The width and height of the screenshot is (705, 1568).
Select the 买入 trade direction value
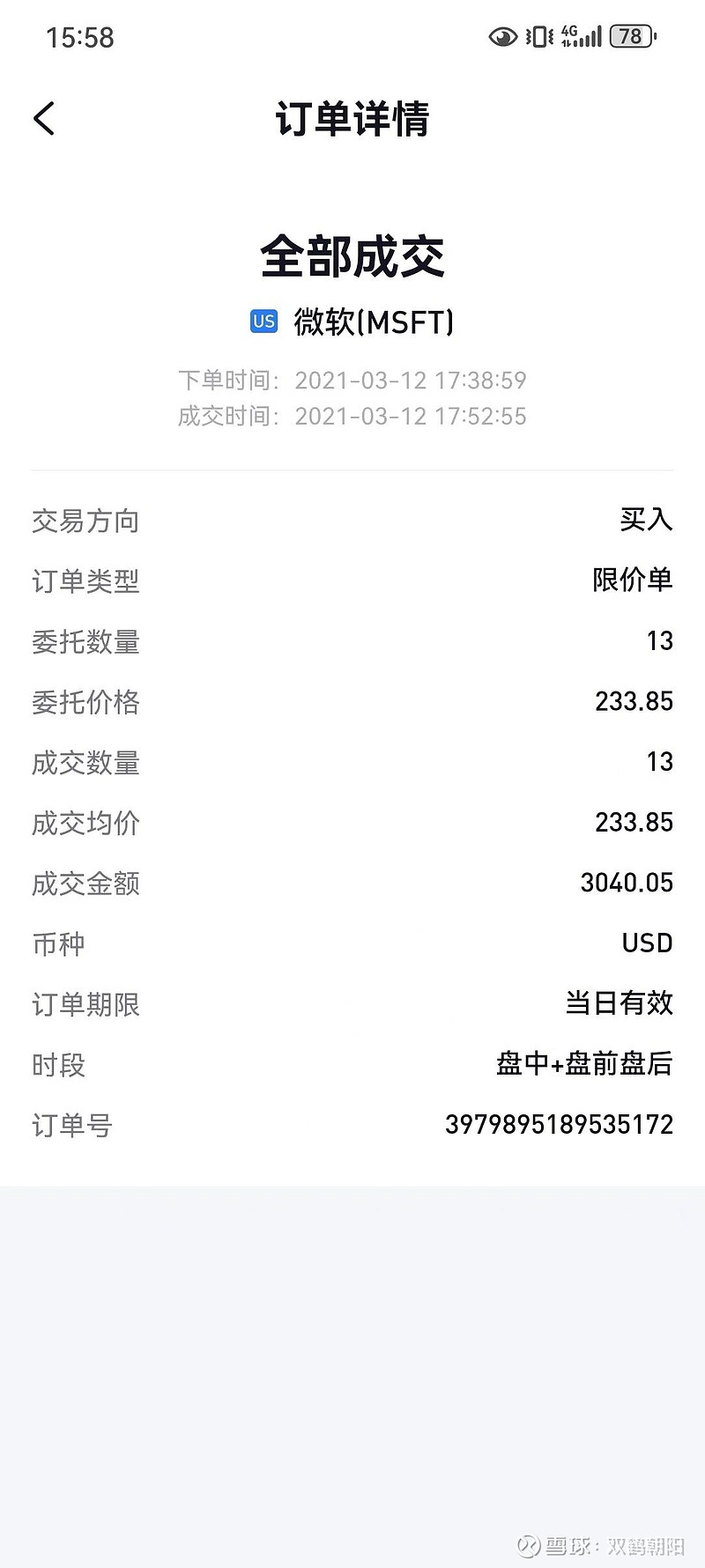pyautogui.click(x=646, y=521)
